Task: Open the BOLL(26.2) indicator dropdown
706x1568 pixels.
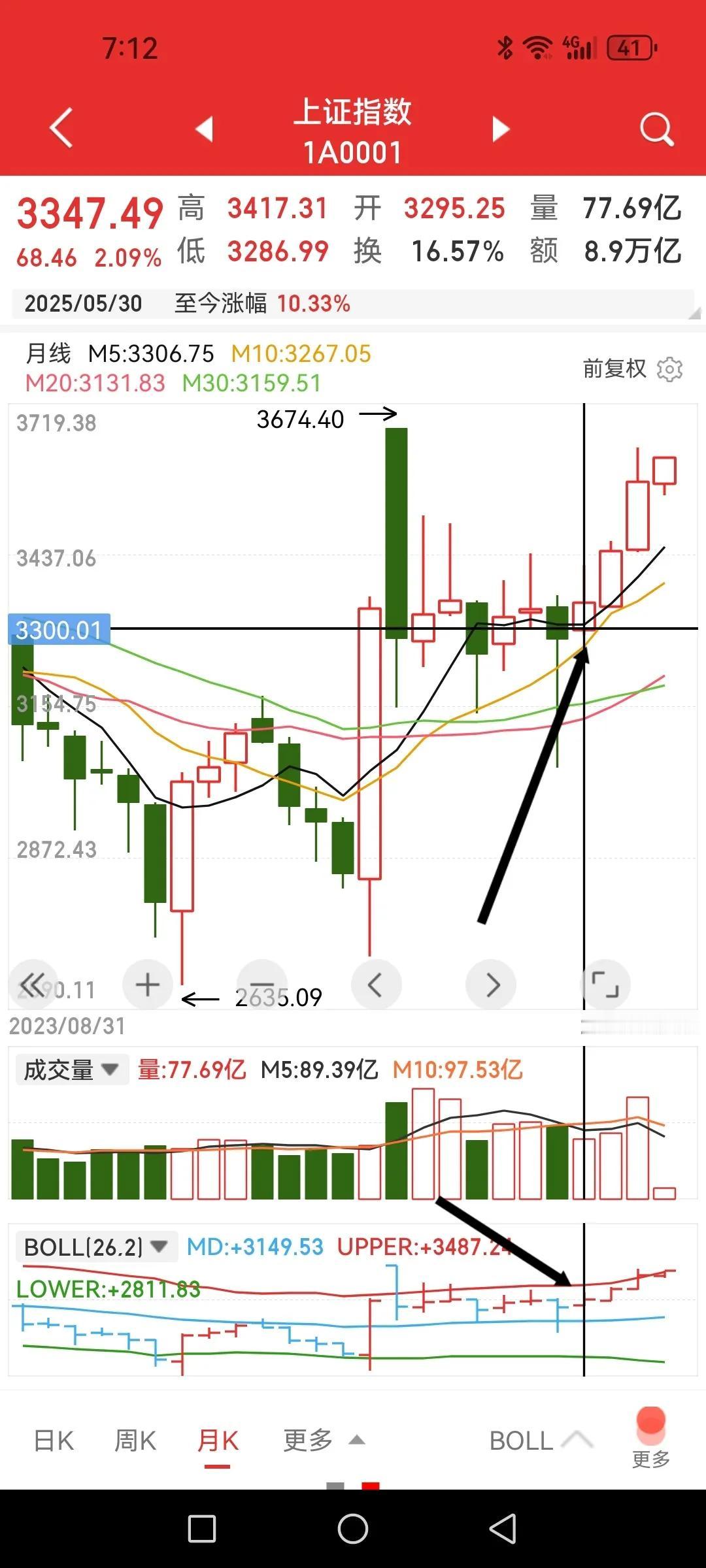Action: pos(96,1247)
